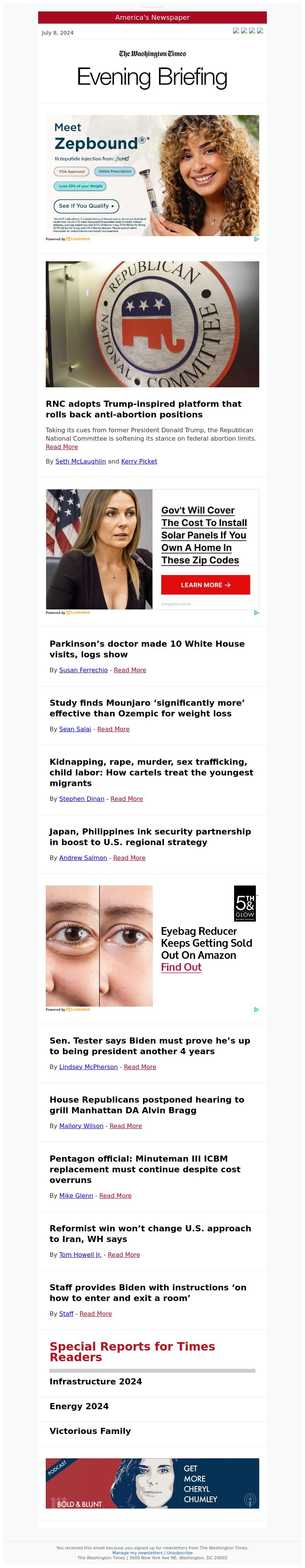This screenshot has width=305, height=1568.
Task: Open the Infrastructure 2024 special report
Action: (x=96, y=1382)
